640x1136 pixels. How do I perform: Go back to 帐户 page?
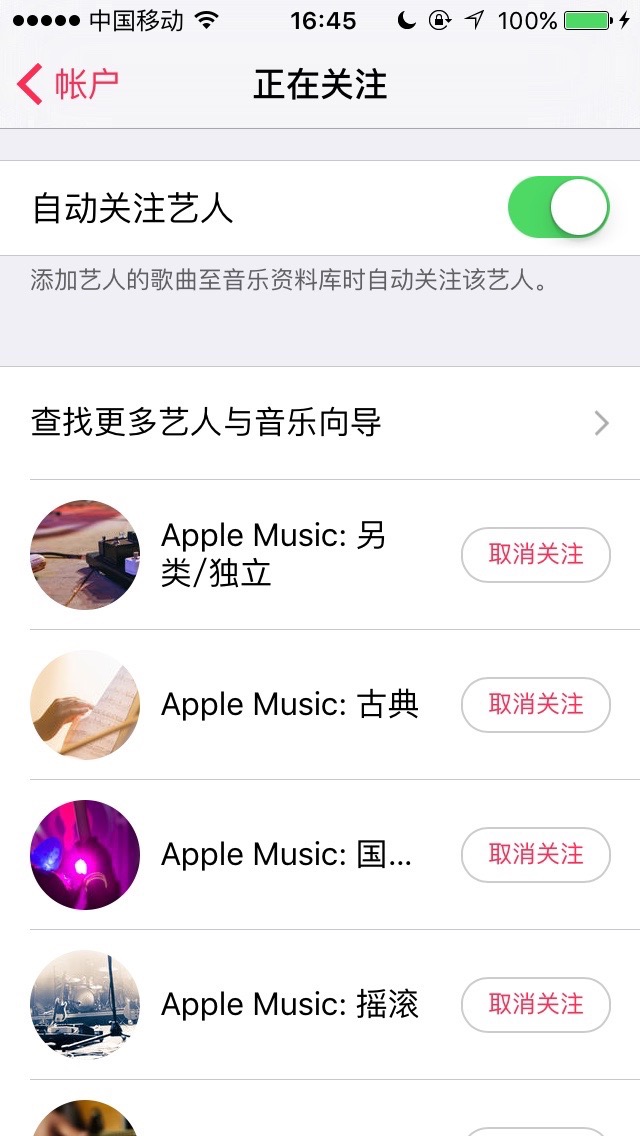[x=68, y=85]
